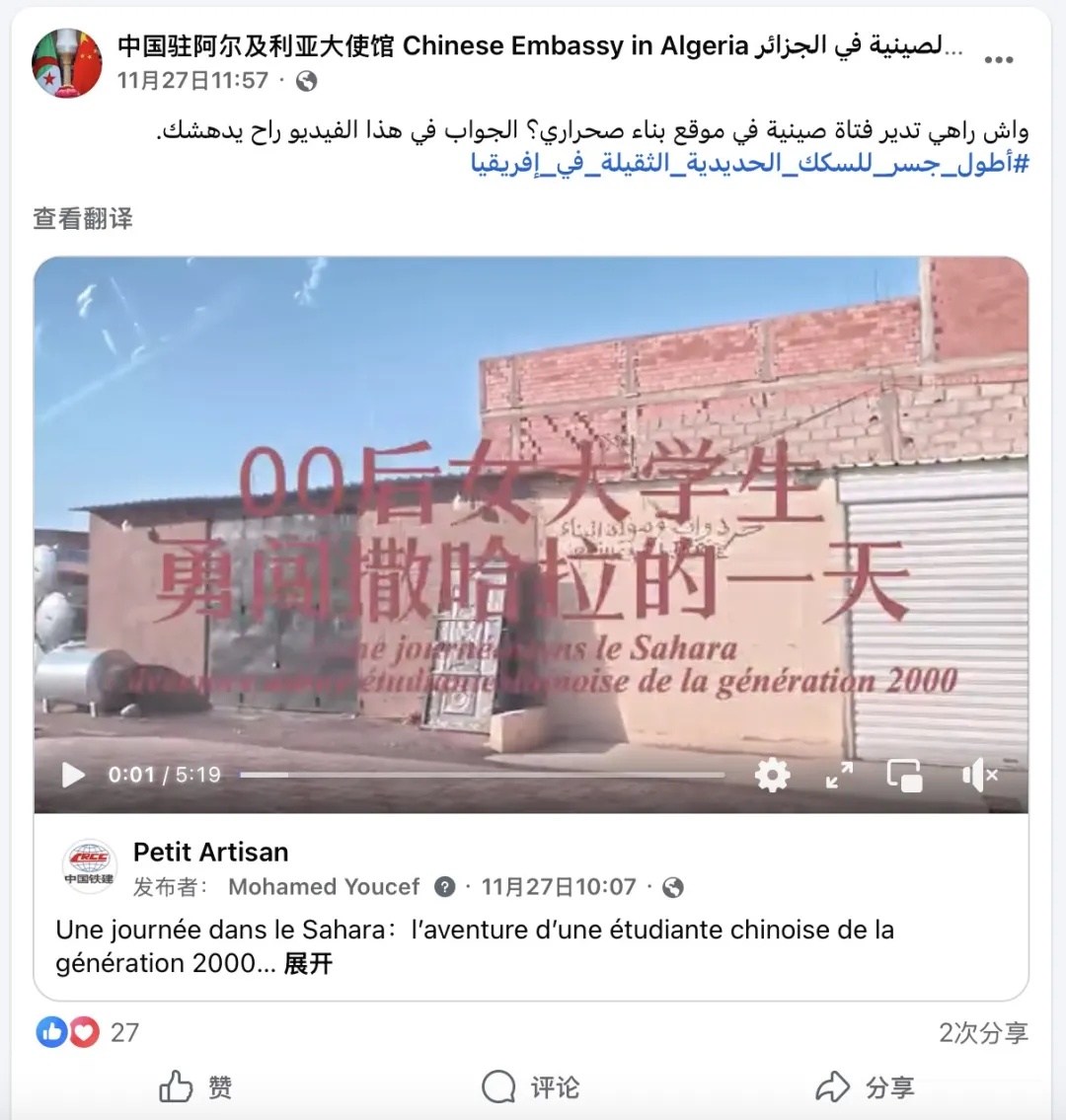View the 2次分享 shares list
This screenshot has width=1066, height=1120.
pos(983,1032)
